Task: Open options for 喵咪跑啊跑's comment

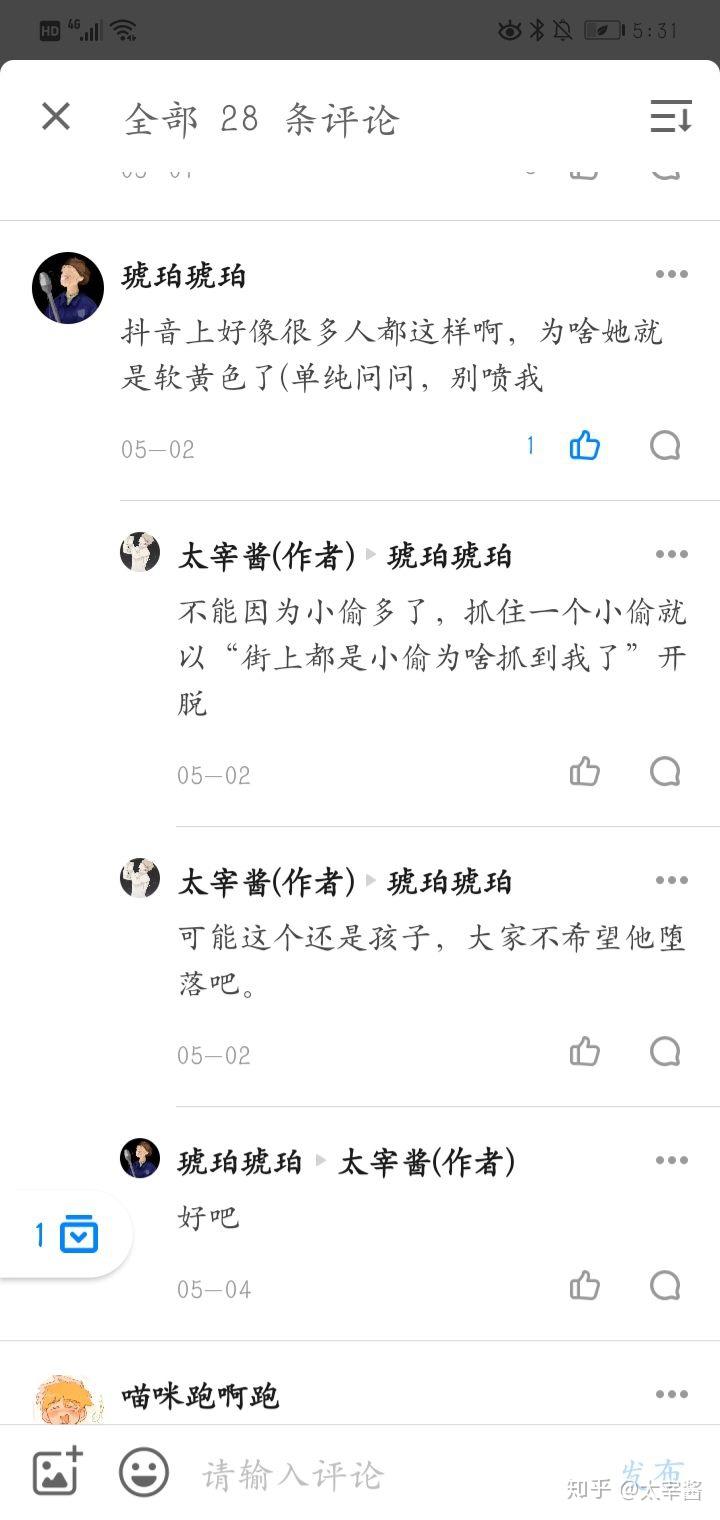Action: 671,1395
